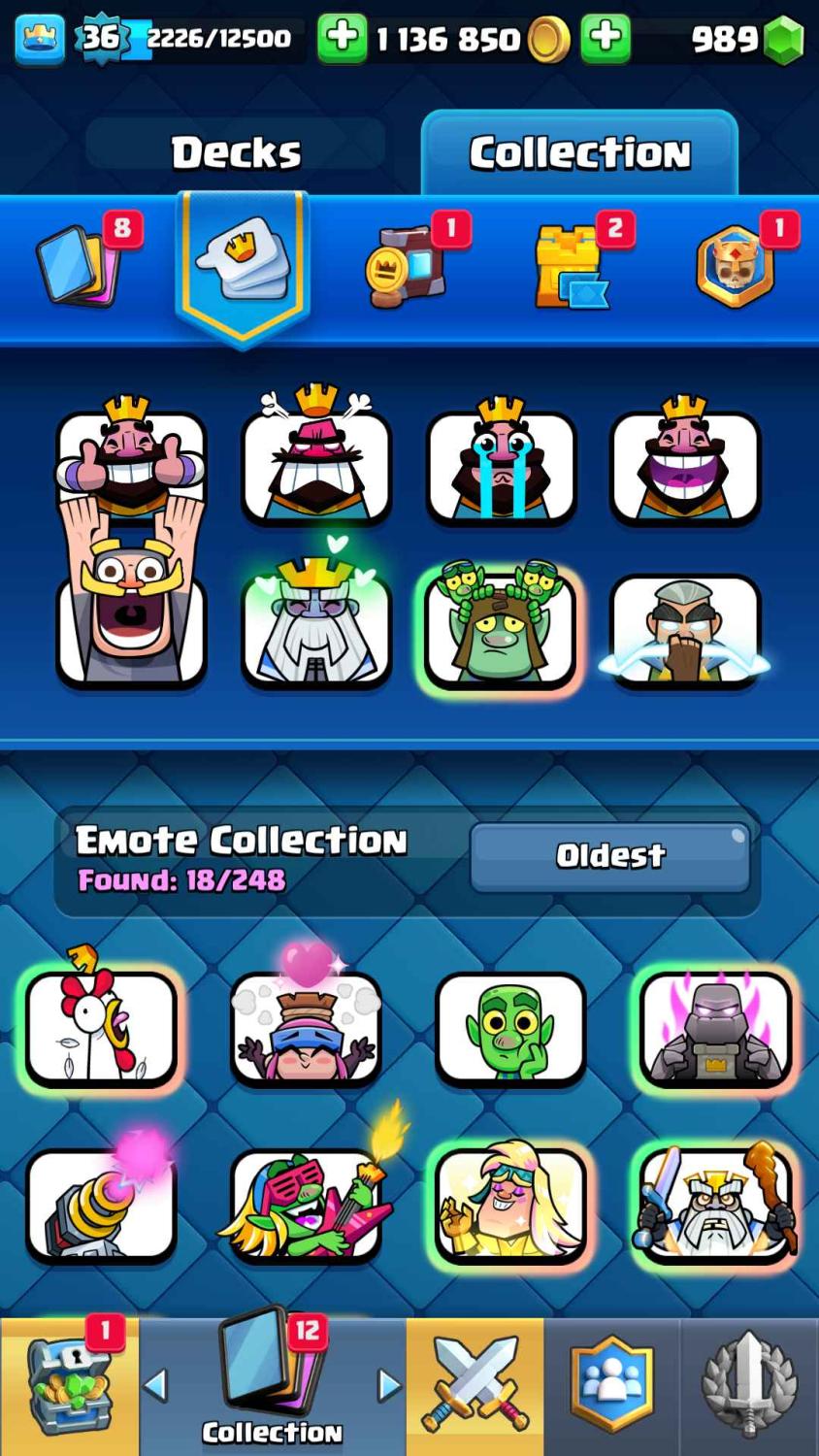The image size is (819, 1456).
Task: Select the goblin-hat emote in the deck
Action: (501, 627)
